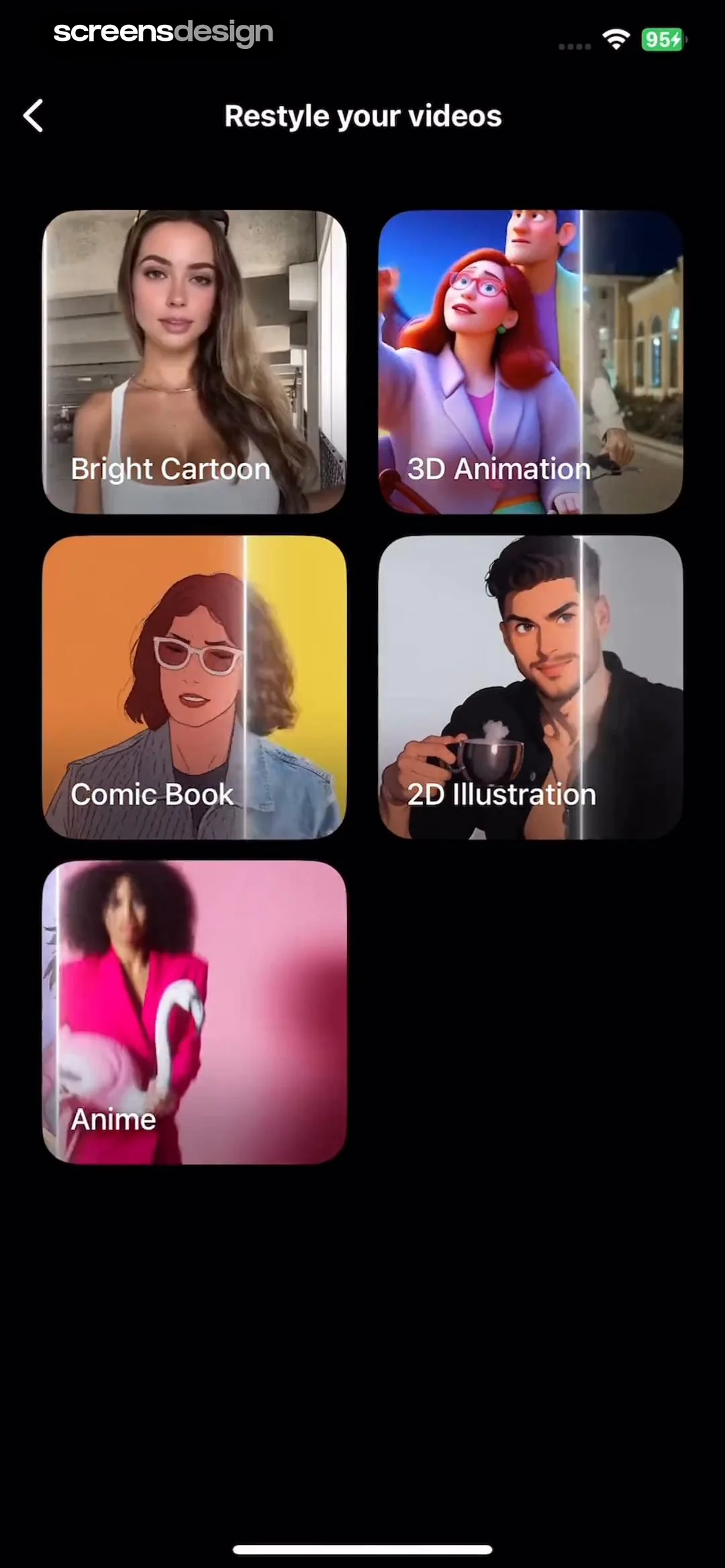Select the Bright Cartoon style
The image size is (725, 1568).
pyautogui.click(x=195, y=362)
